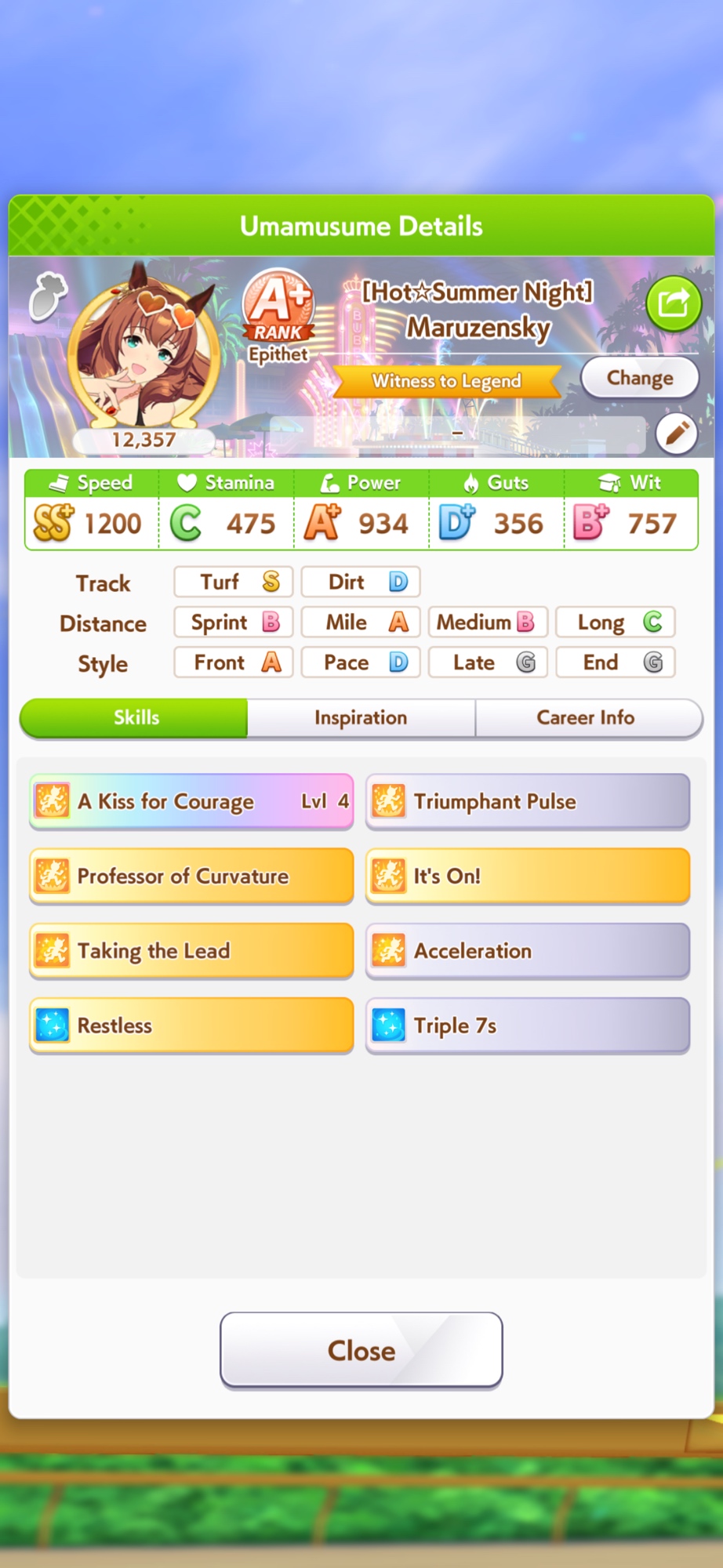Open the Taking the Lead skill

pos(191,950)
